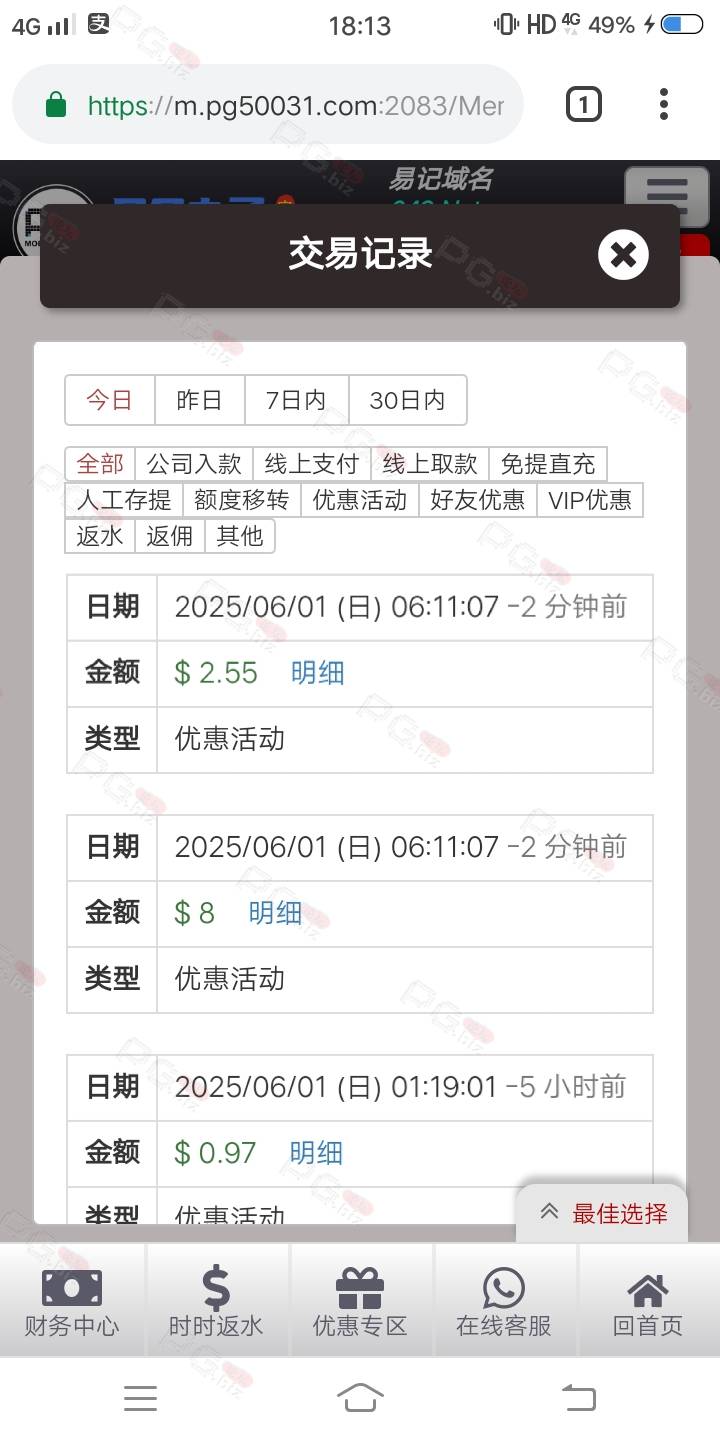
Task: Switch to the 昨日 date filter
Action: 199,400
